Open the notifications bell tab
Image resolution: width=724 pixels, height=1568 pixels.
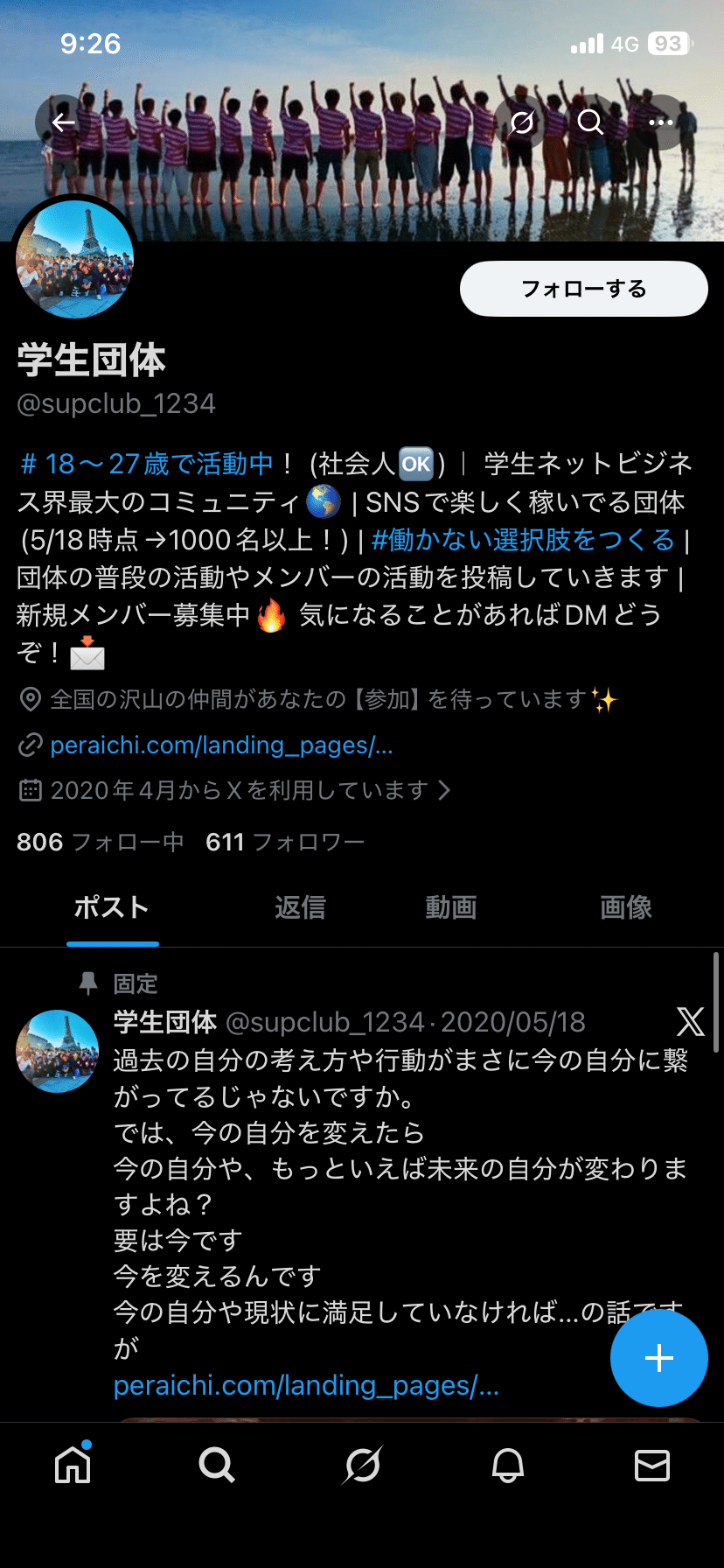pyautogui.click(x=507, y=1465)
